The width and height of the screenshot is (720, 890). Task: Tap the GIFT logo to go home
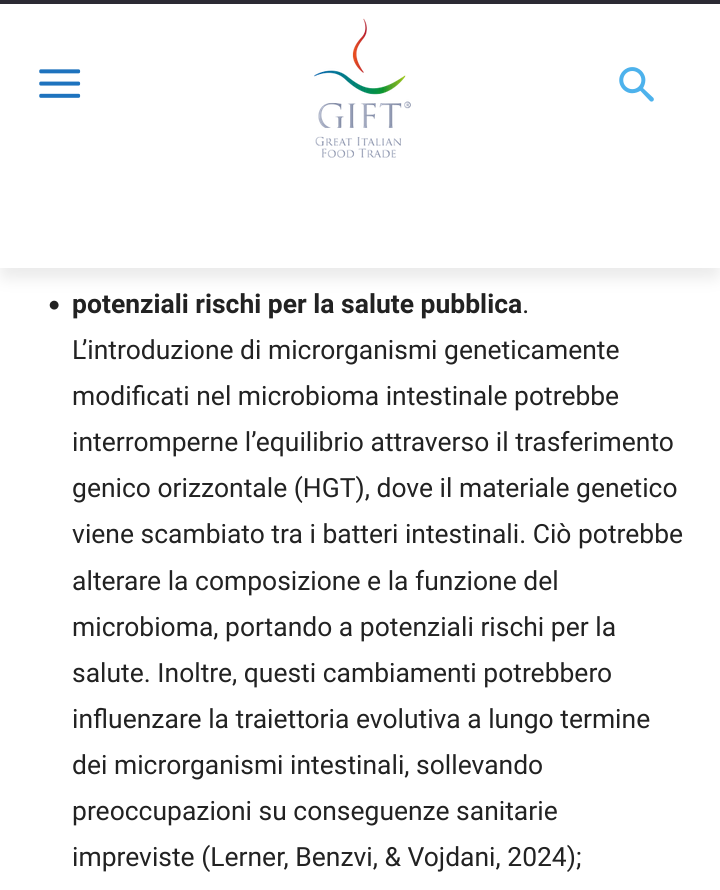coord(359,91)
